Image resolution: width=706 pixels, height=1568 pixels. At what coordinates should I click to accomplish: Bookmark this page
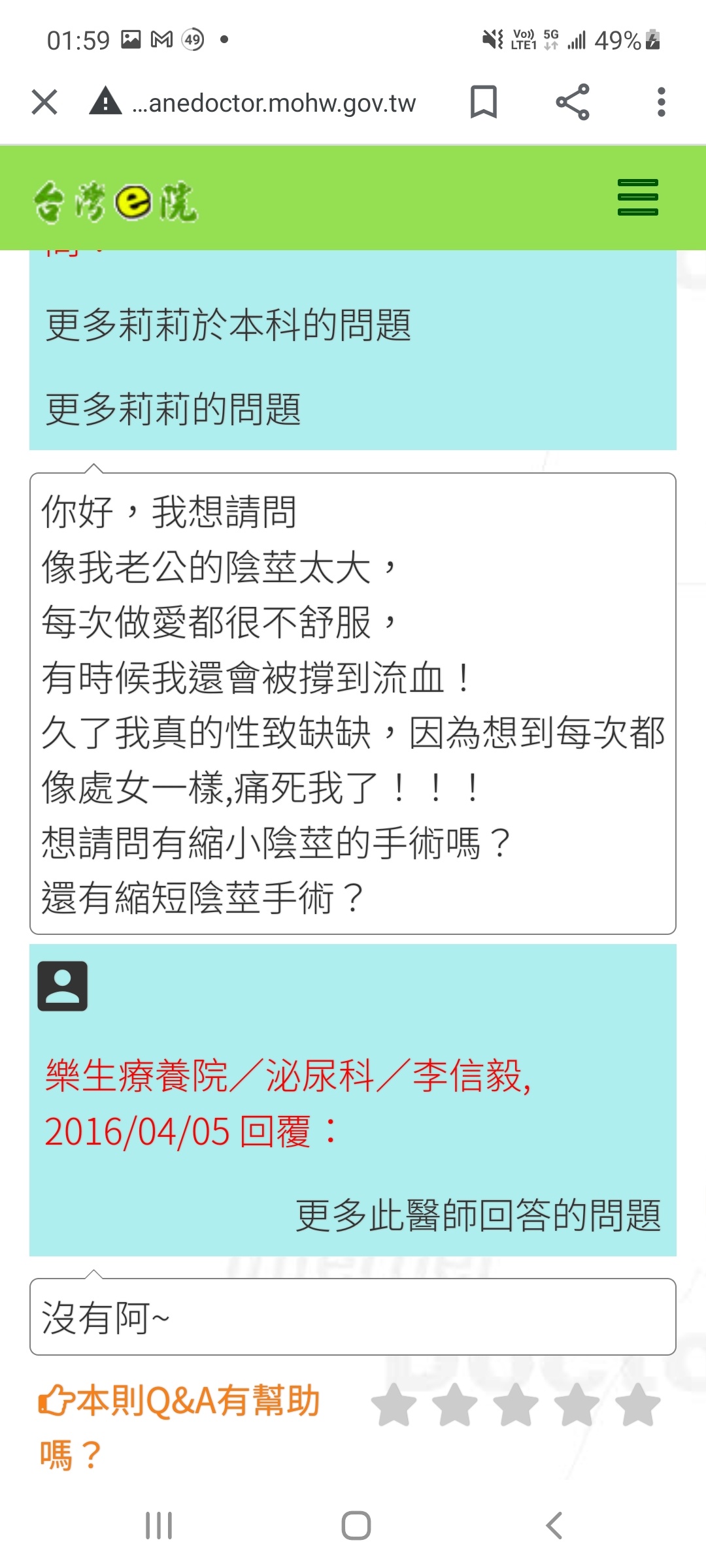point(484,103)
